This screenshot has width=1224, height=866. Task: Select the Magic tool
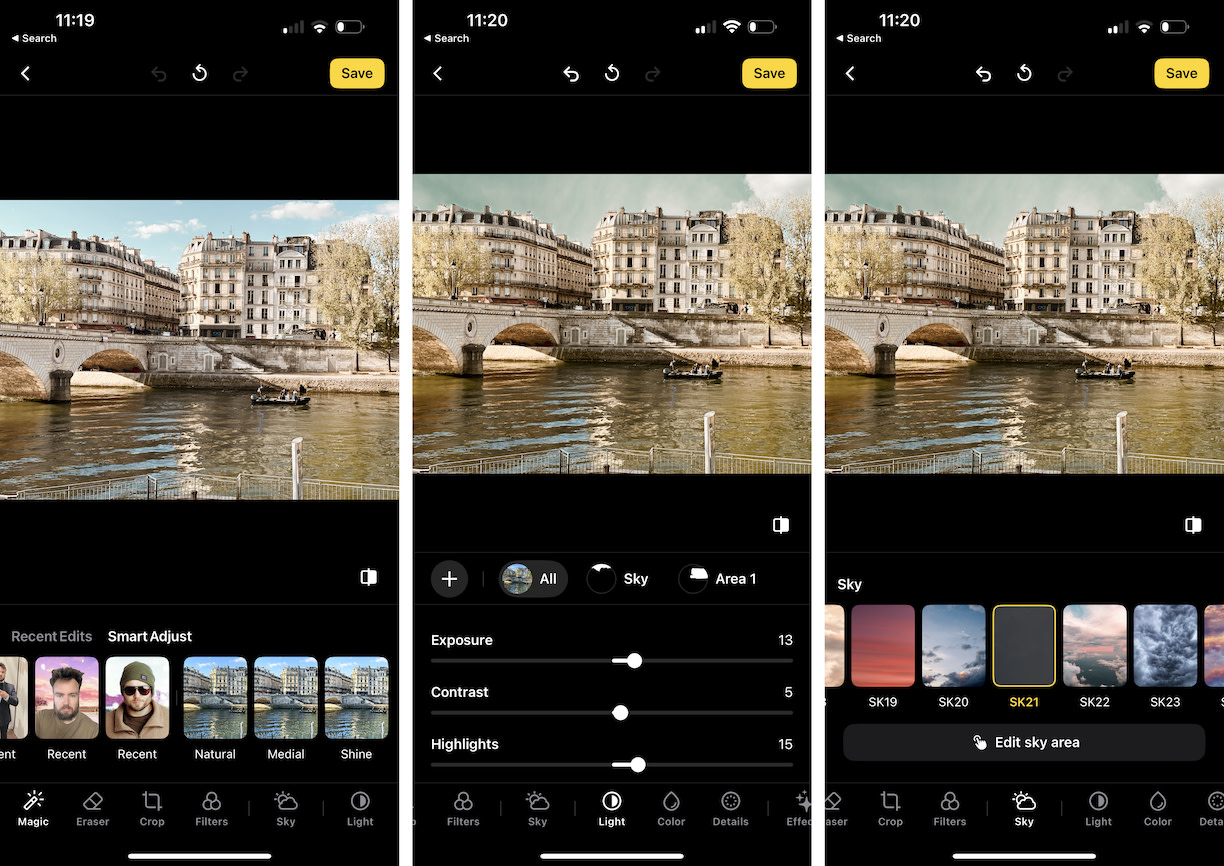pos(33,808)
